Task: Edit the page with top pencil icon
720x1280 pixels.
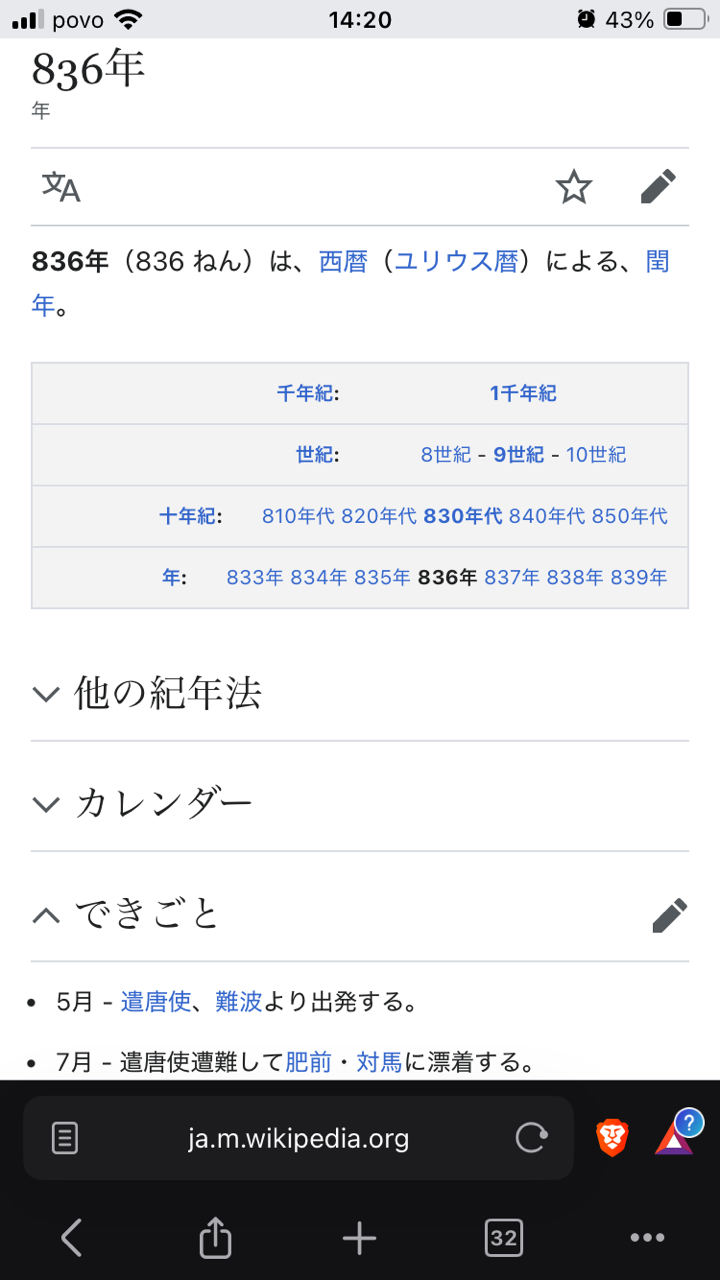Action: tap(658, 187)
